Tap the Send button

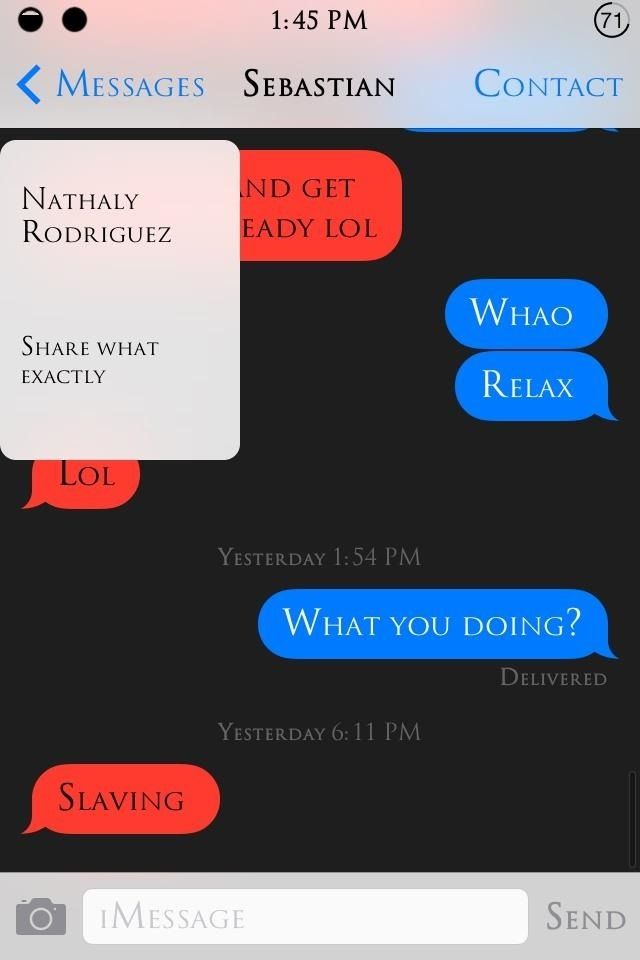(585, 916)
